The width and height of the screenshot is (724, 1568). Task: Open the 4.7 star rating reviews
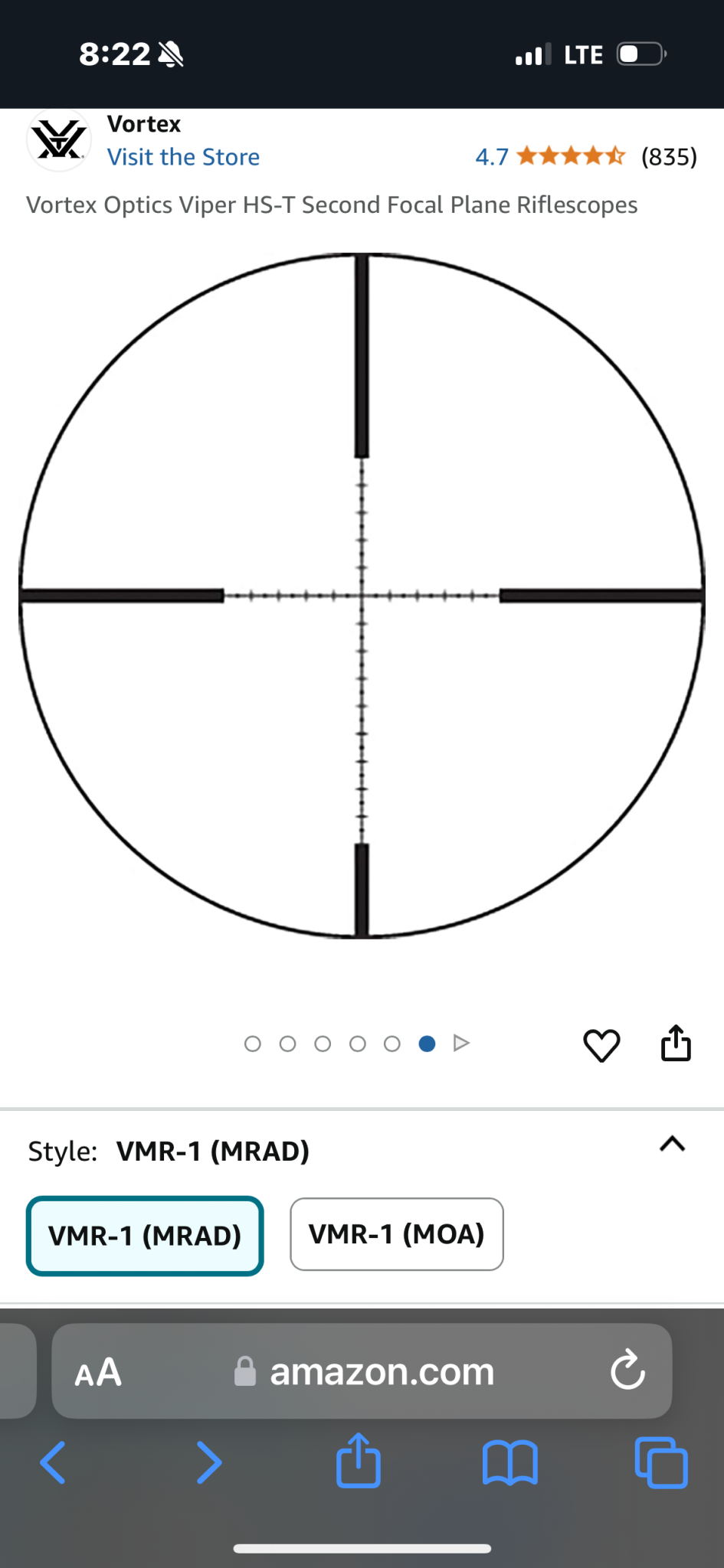586,157
